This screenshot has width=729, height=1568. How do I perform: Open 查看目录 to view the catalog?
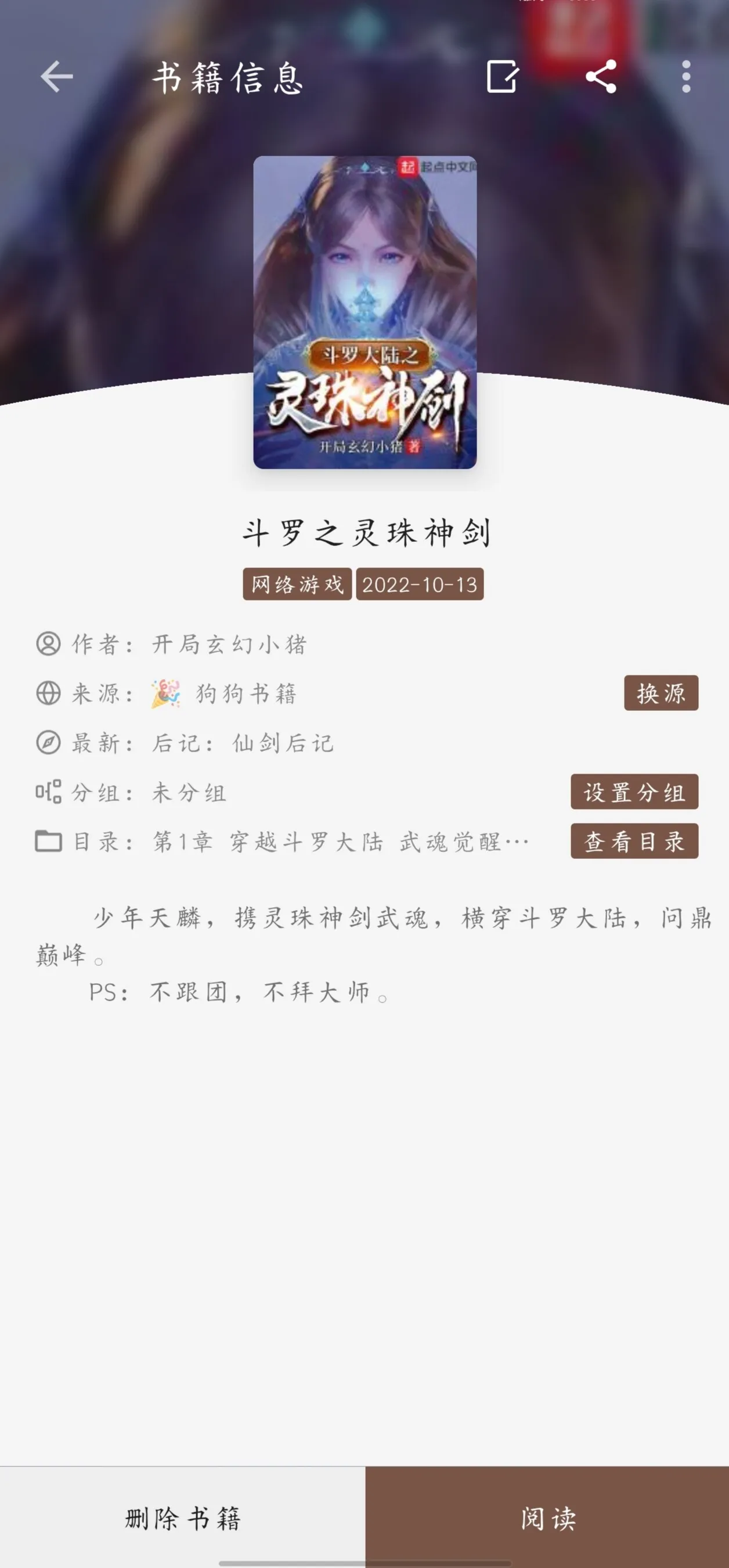pos(634,841)
